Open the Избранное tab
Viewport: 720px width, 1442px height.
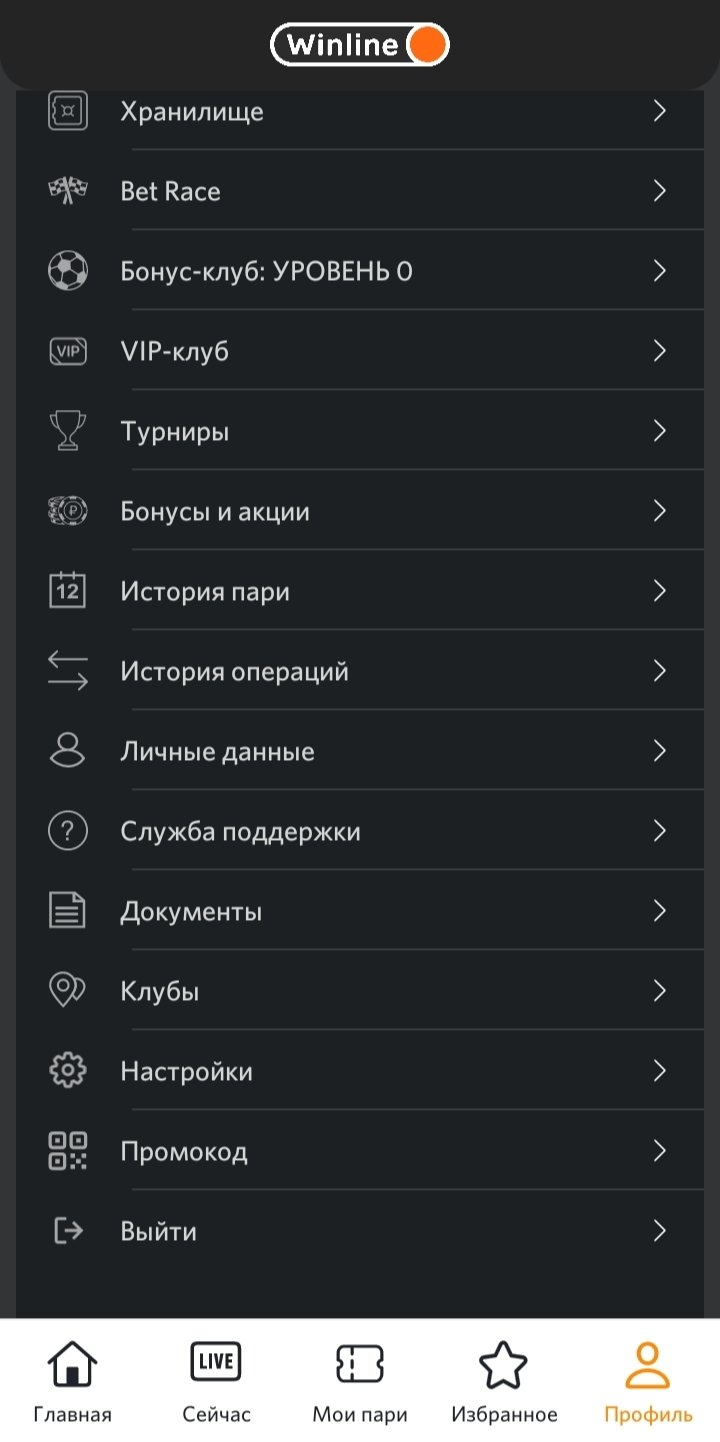(x=504, y=1381)
